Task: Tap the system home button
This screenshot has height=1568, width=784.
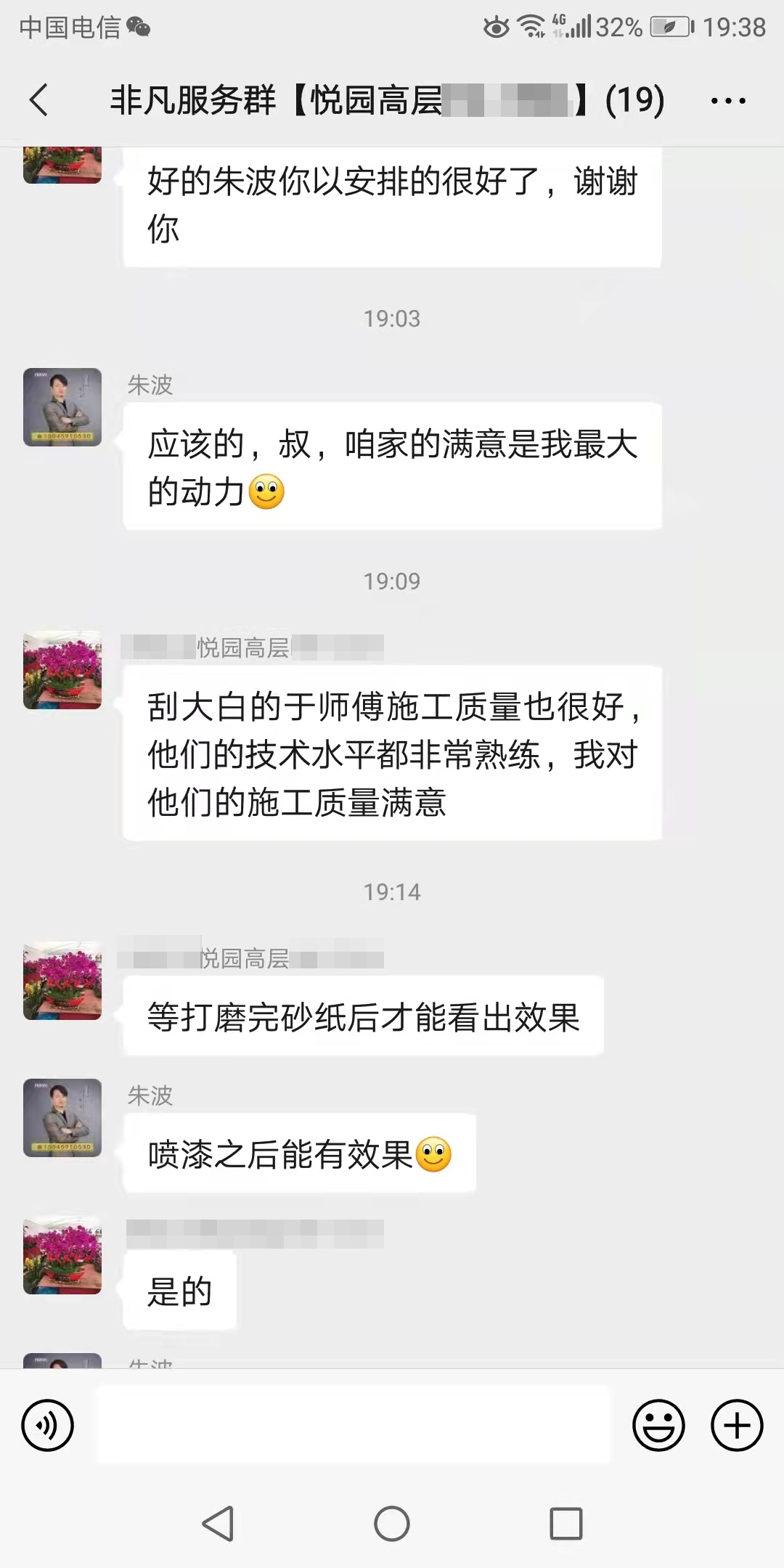Action: [392, 1524]
